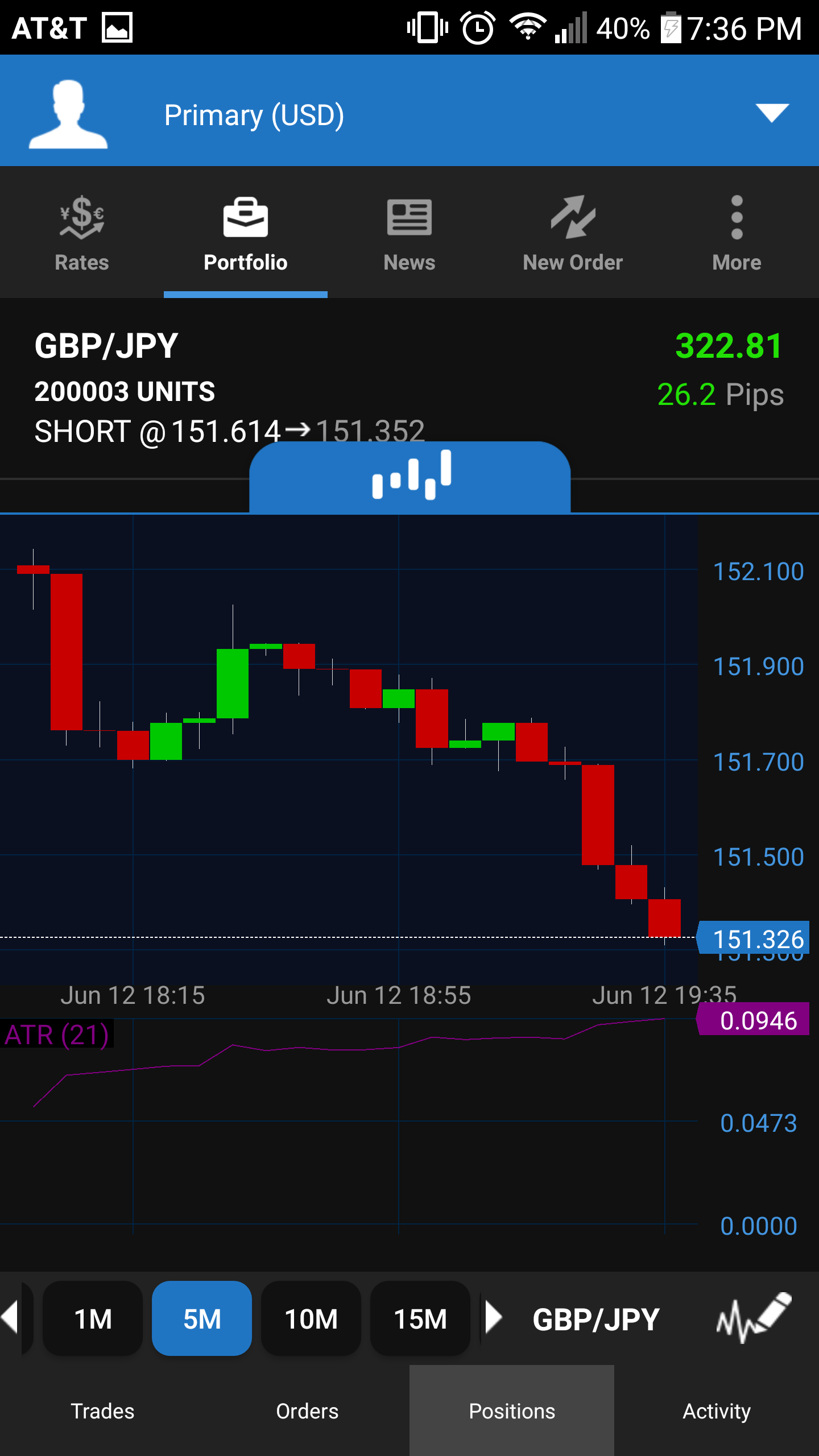Switch to the Trades tab
Viewport: 819px width, 1456px height.
[x=102, y=1411]
